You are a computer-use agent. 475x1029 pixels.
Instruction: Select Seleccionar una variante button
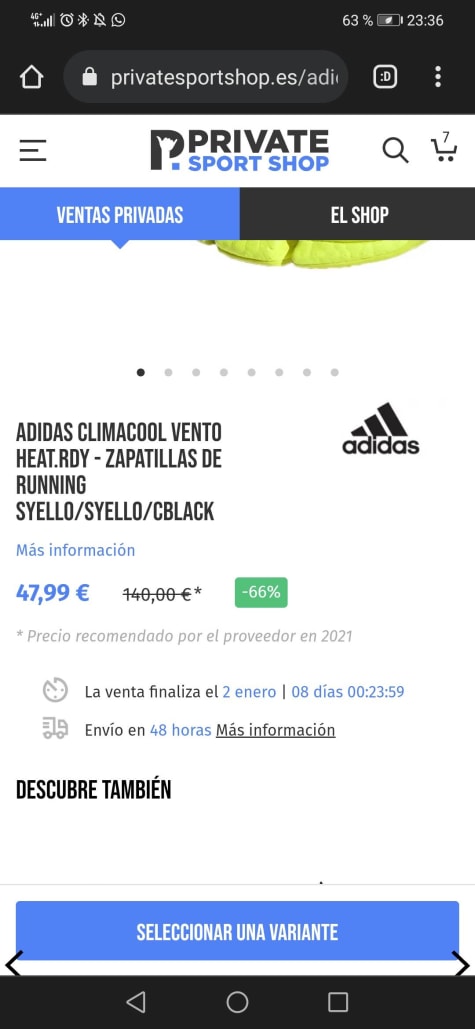(x=237, y=931)
